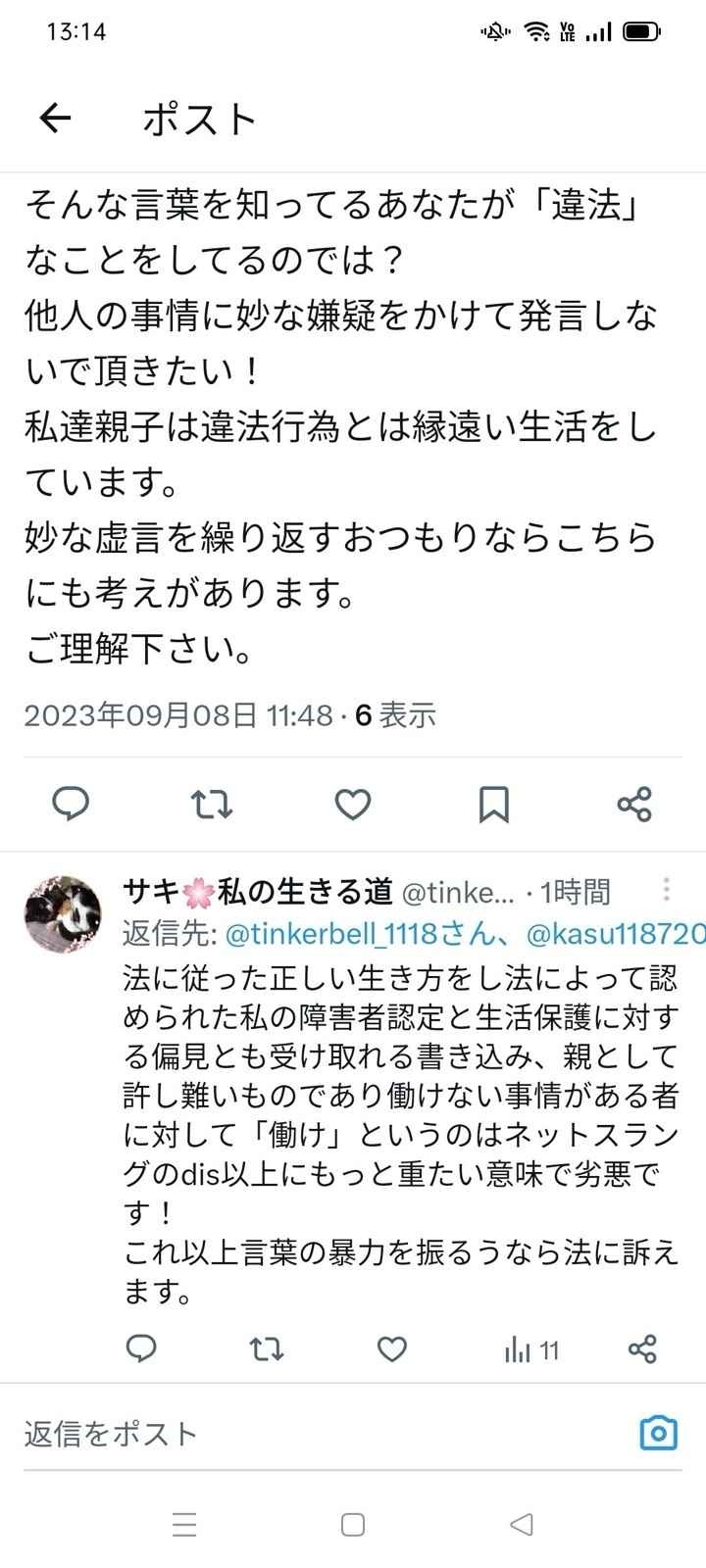706x1568 pixels.
Task: Repost サキ's reply
Action: (267, 1349)
